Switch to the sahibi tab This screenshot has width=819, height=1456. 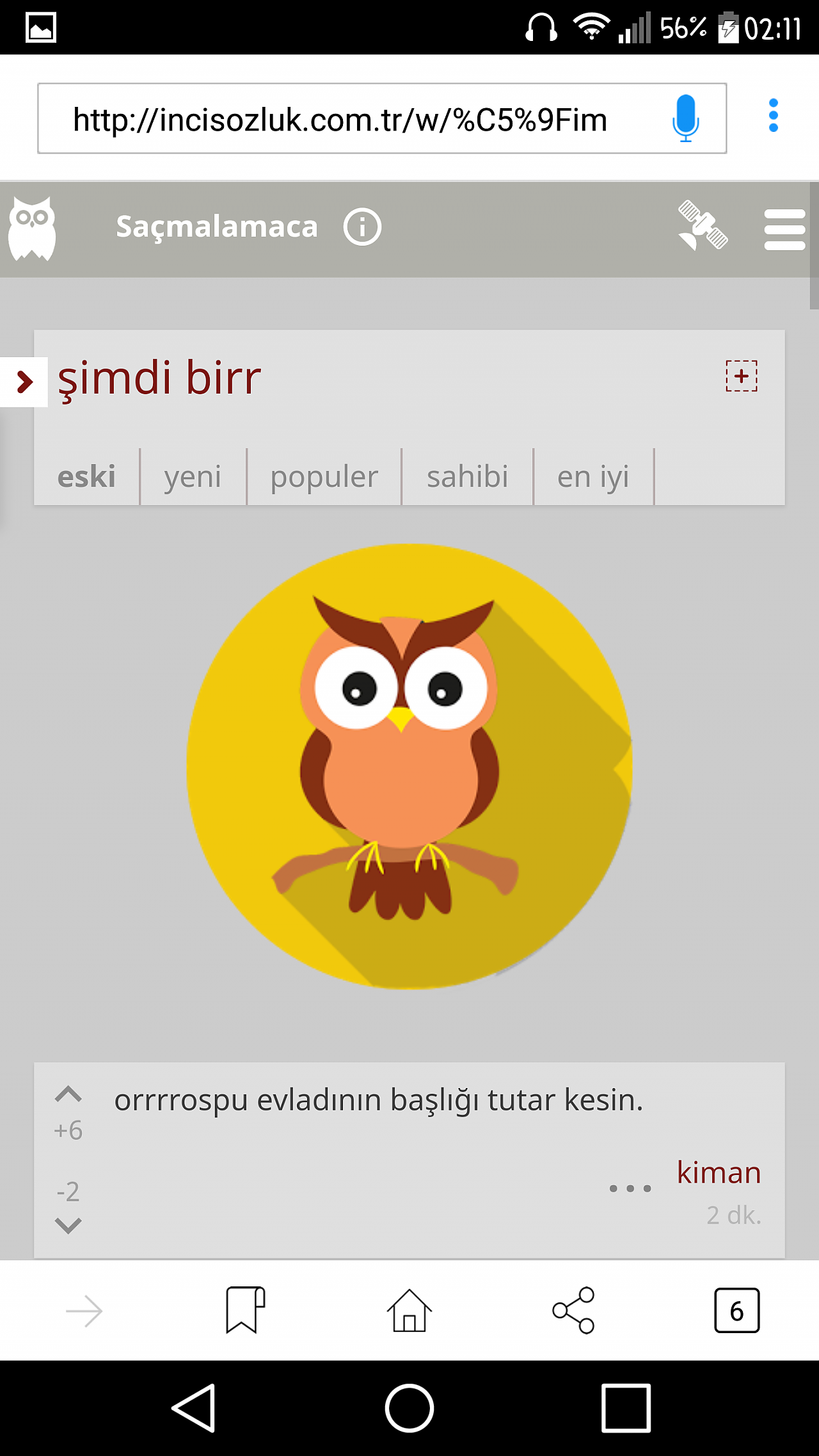coord(468,477)
